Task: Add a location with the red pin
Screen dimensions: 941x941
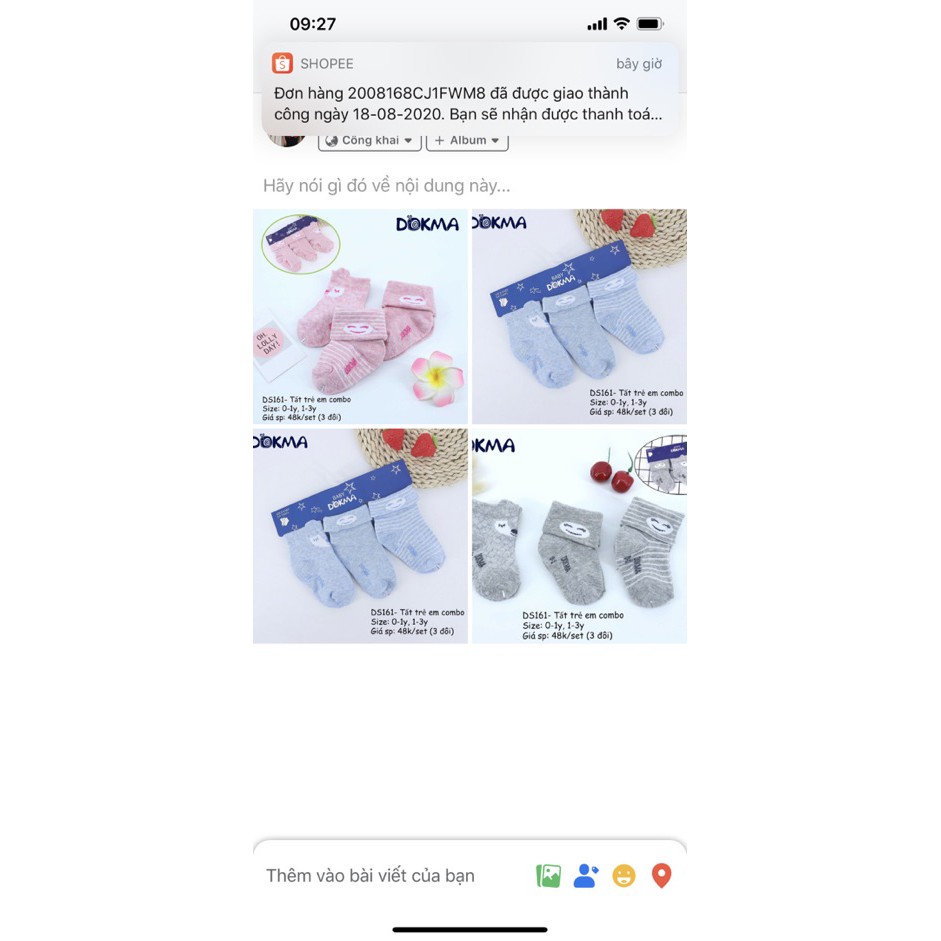Action: pos(661,876)
